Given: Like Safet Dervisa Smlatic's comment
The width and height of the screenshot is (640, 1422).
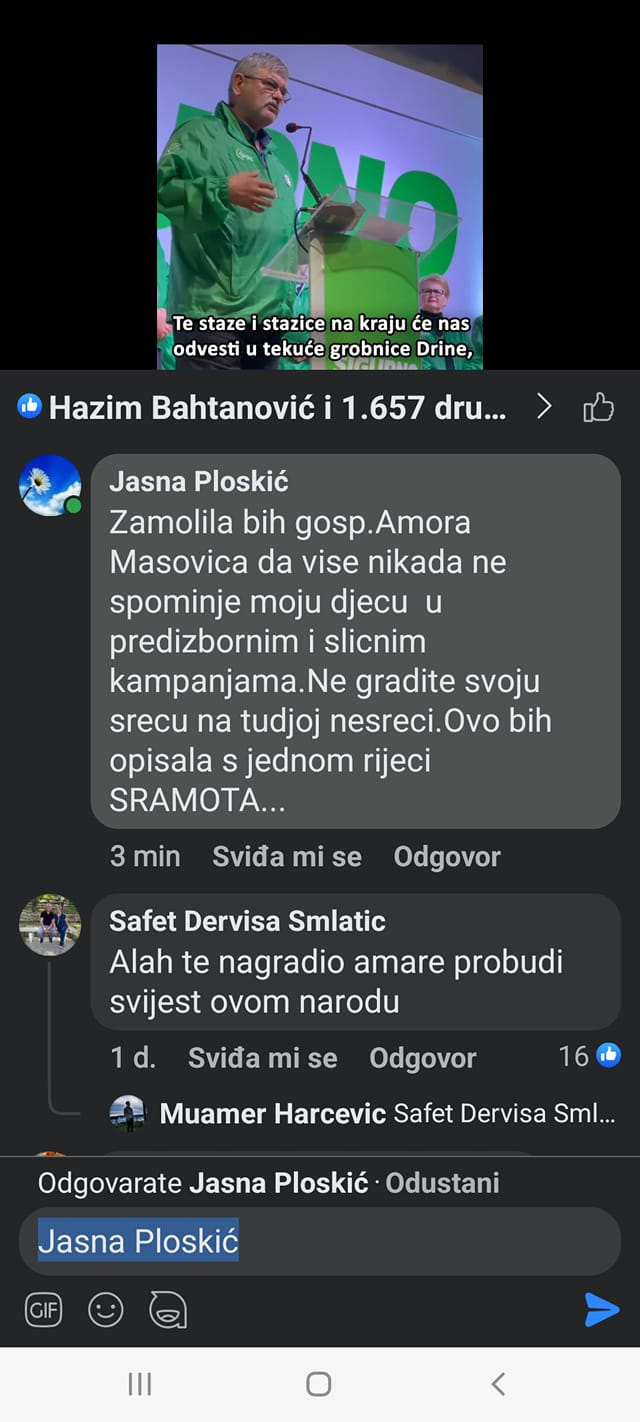Looking at the screenshot, I should (262, 1058).
